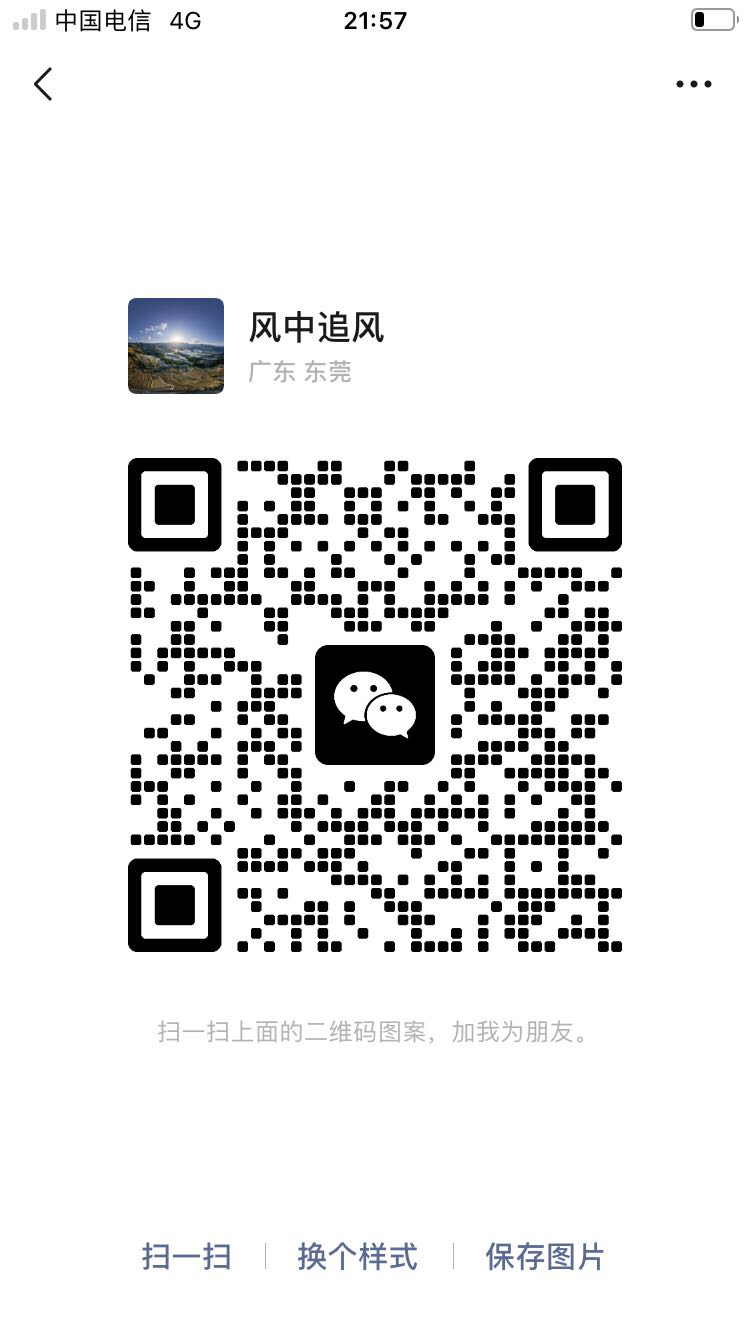The width and height of the screenshot is (750, 1334).
Task: Tap 扫一扫 to scan a code
Action: tap(187, 1256)
